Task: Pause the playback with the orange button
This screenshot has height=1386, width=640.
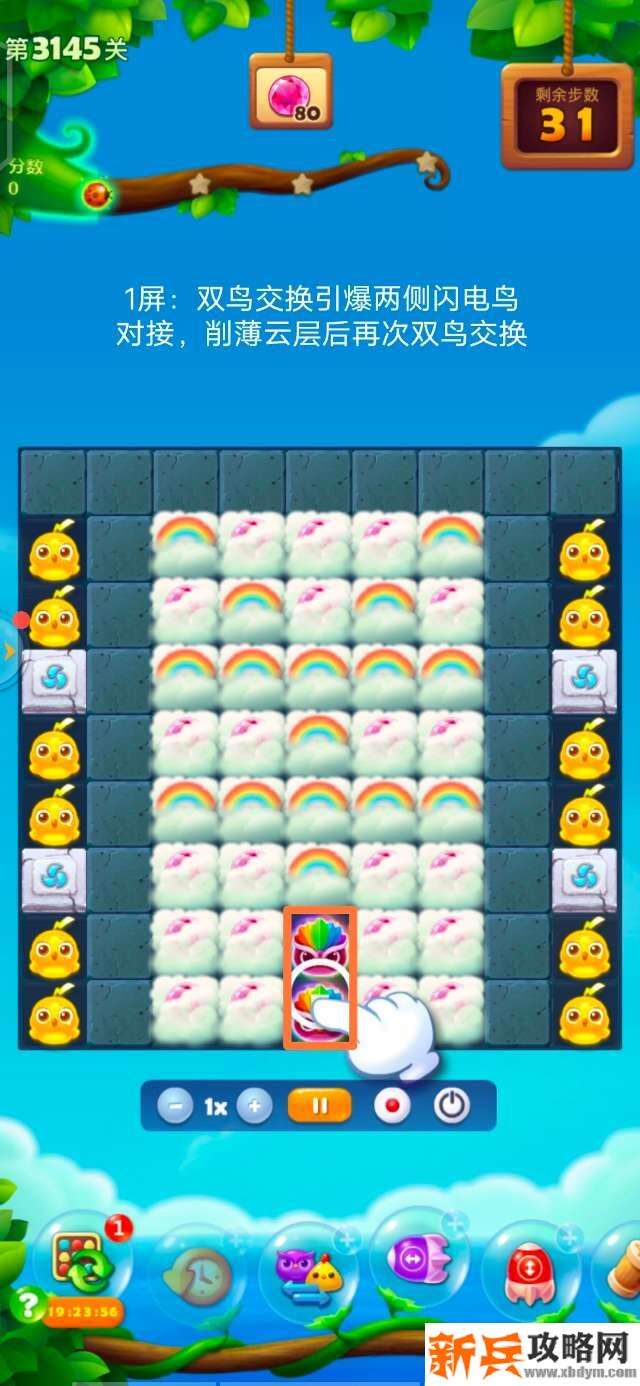Action: [319, 1106]
